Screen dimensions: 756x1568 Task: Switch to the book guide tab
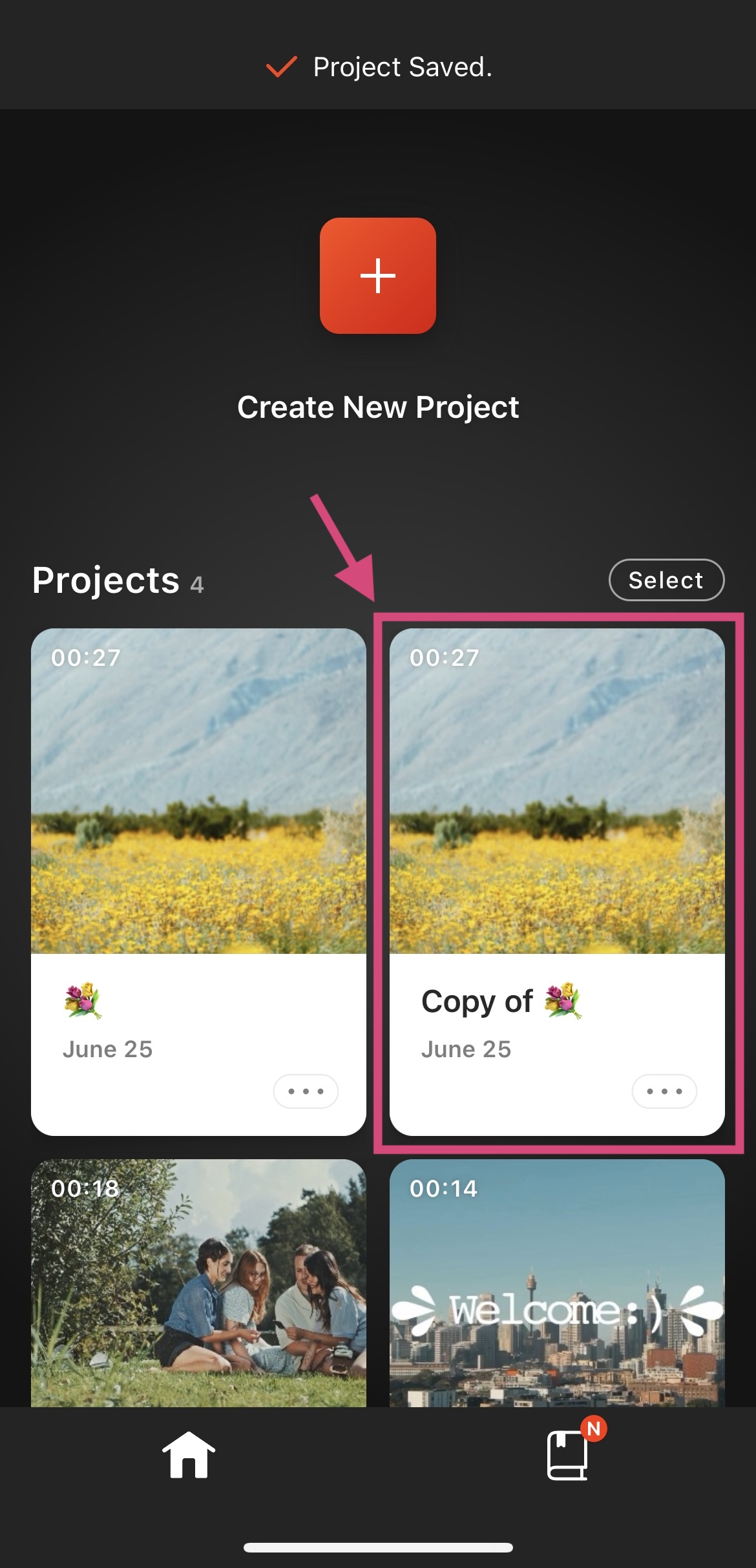pyautogui.click(x=569, y=1455)
